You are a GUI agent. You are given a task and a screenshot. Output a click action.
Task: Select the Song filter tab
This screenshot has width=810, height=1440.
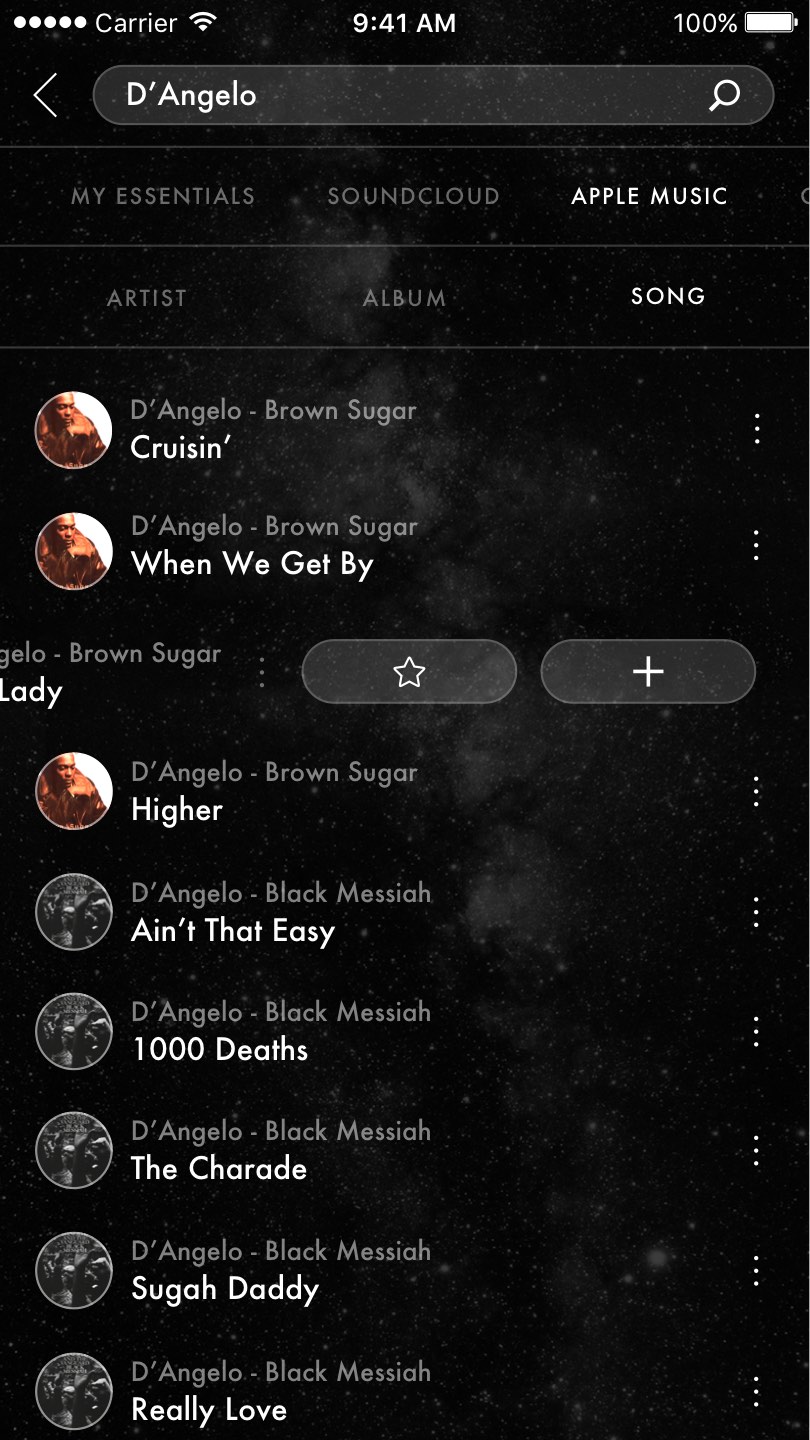coord(668,297)
